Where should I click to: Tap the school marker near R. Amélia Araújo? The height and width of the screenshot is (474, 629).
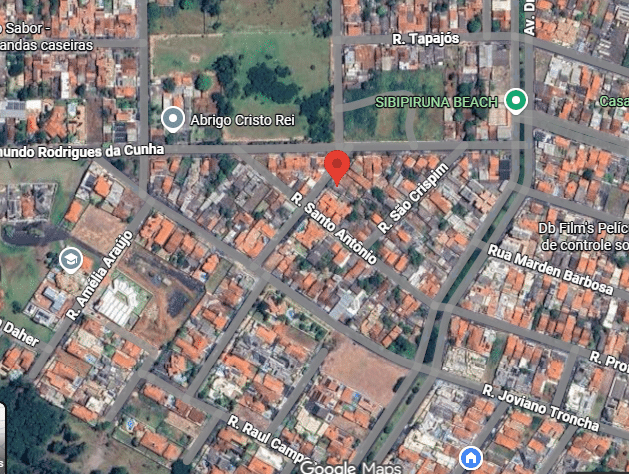point(70,260)
